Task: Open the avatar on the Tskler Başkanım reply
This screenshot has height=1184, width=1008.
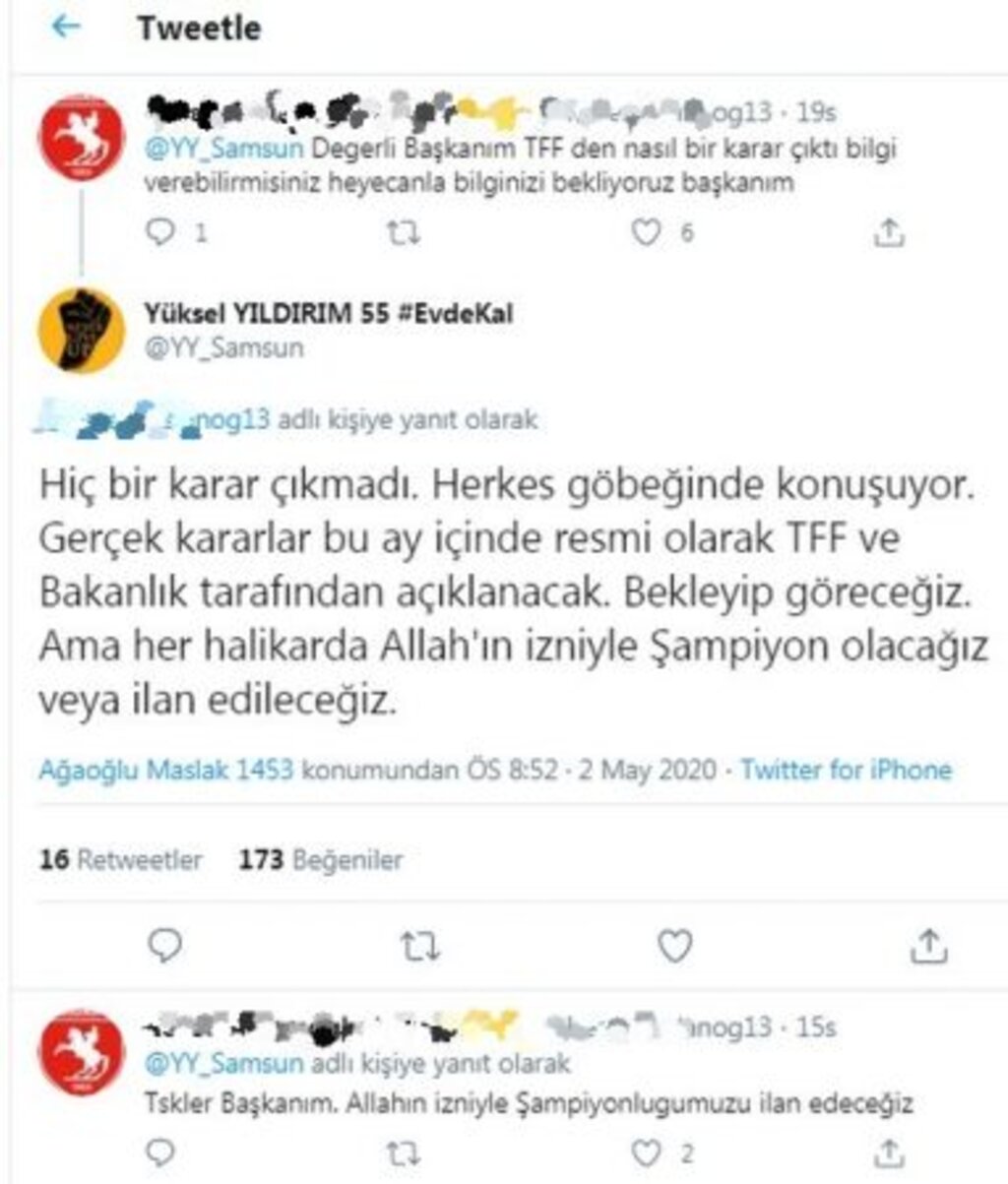Action: [x=81, y=1052]
